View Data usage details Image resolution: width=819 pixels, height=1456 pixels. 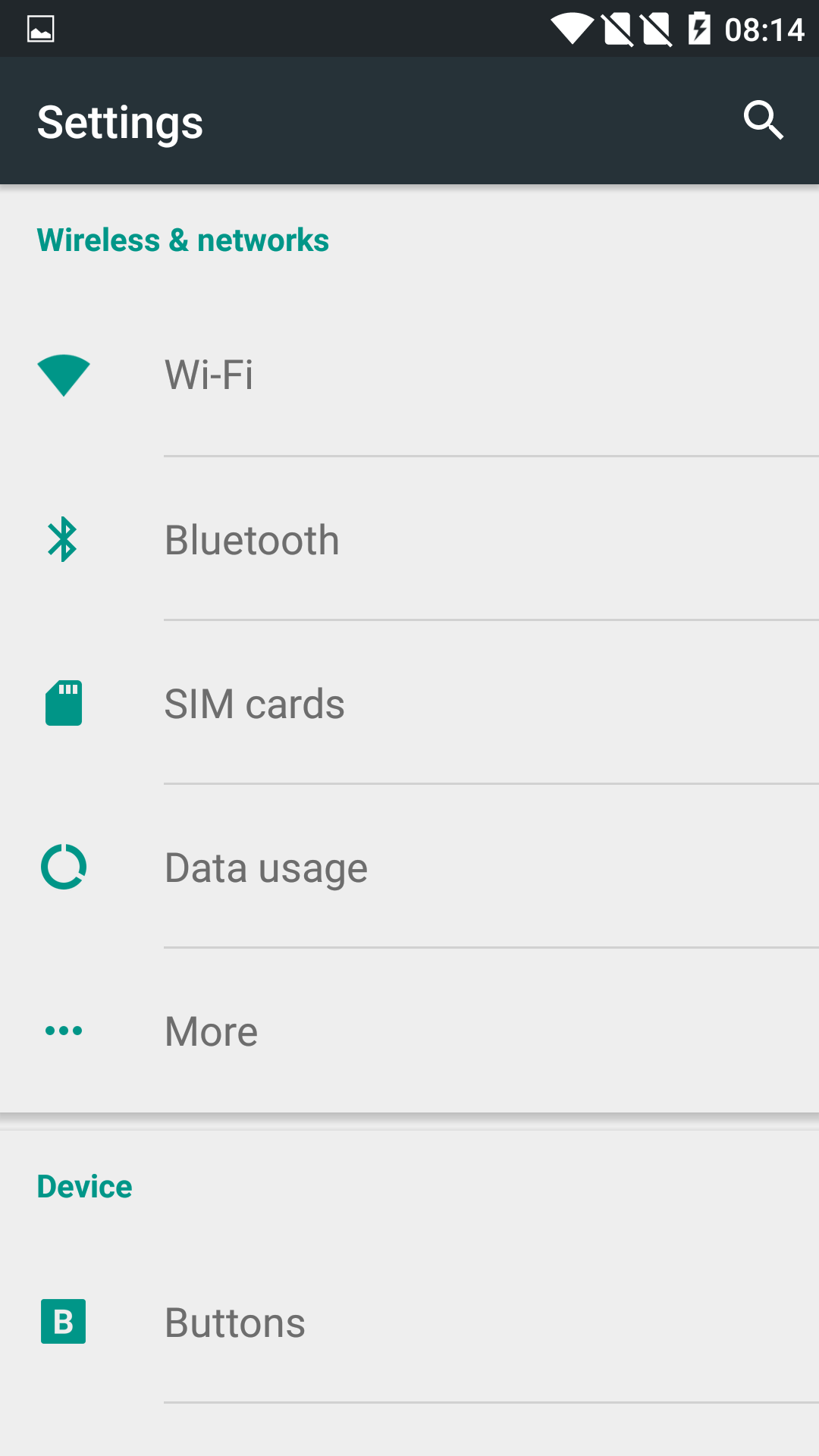[x=265, y=868]
